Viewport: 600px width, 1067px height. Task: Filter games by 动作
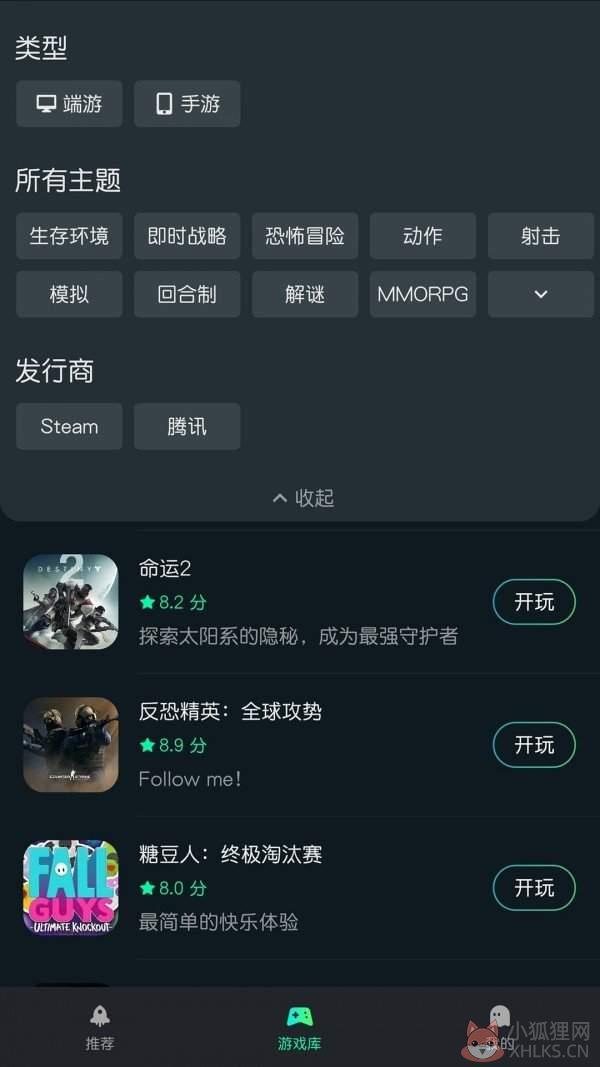[x=423, y=235]
